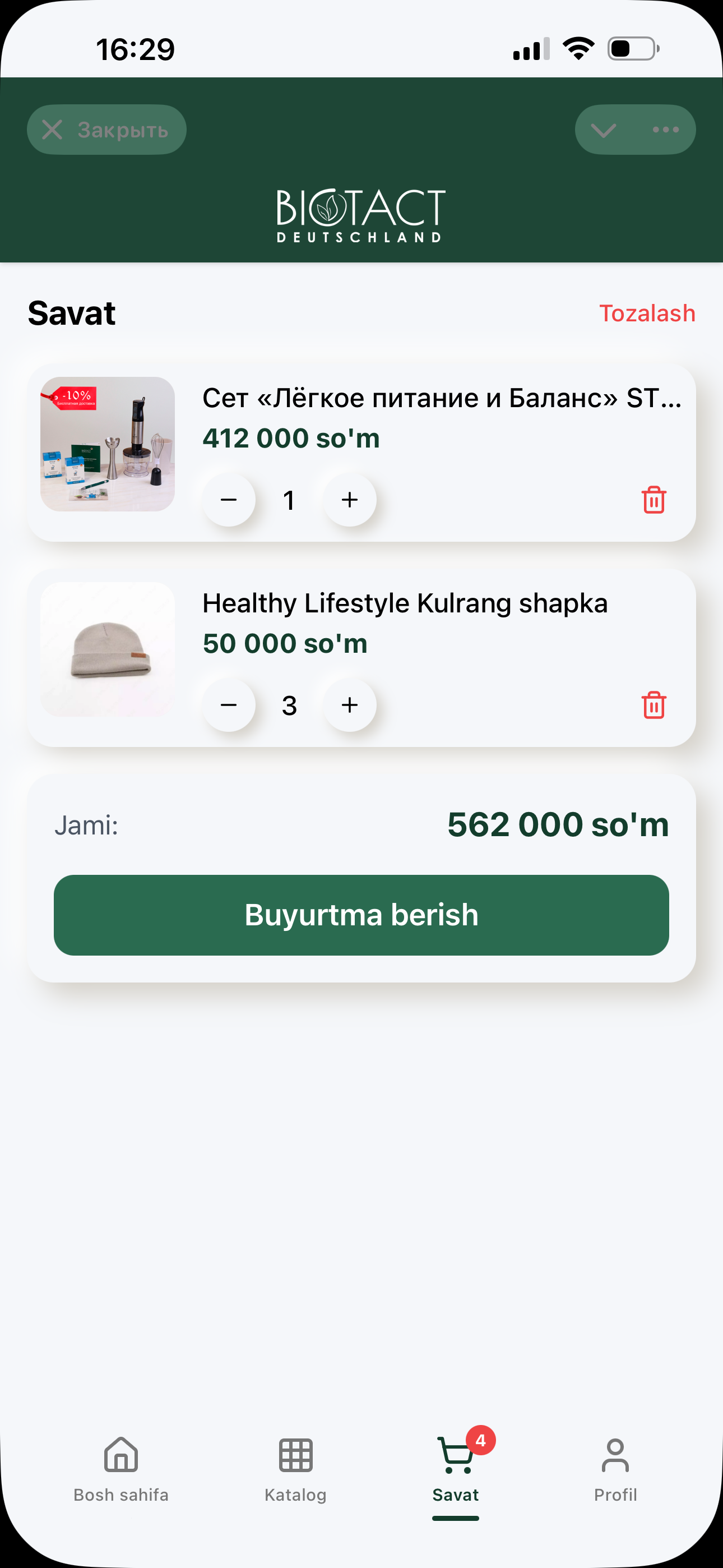The height and width of the screenshot is (1568, 723).
Task: Clear the cart with Tozalash
Action: [x=647, y=313]
